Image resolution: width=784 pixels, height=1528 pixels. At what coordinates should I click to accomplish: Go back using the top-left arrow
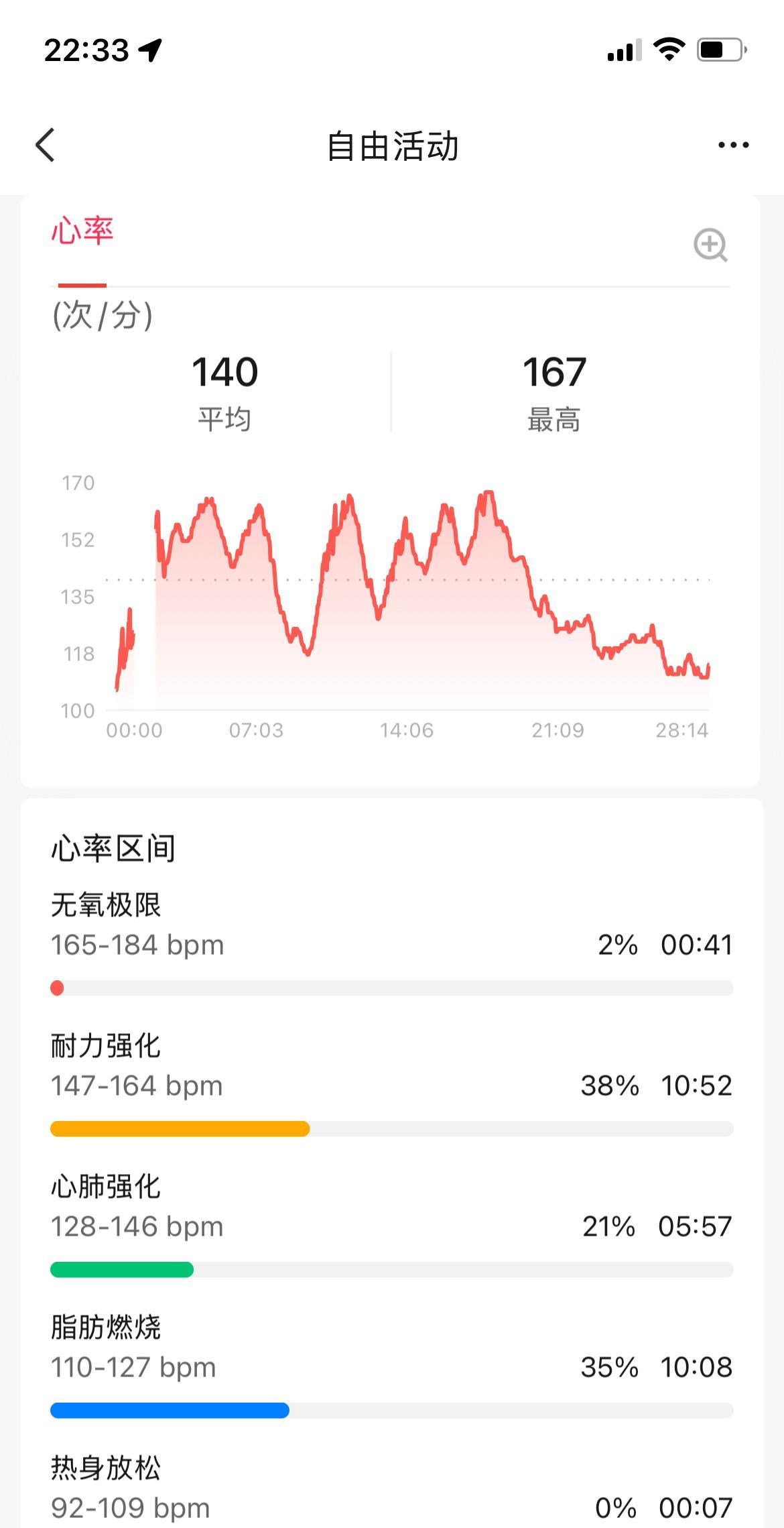point(45,145)
